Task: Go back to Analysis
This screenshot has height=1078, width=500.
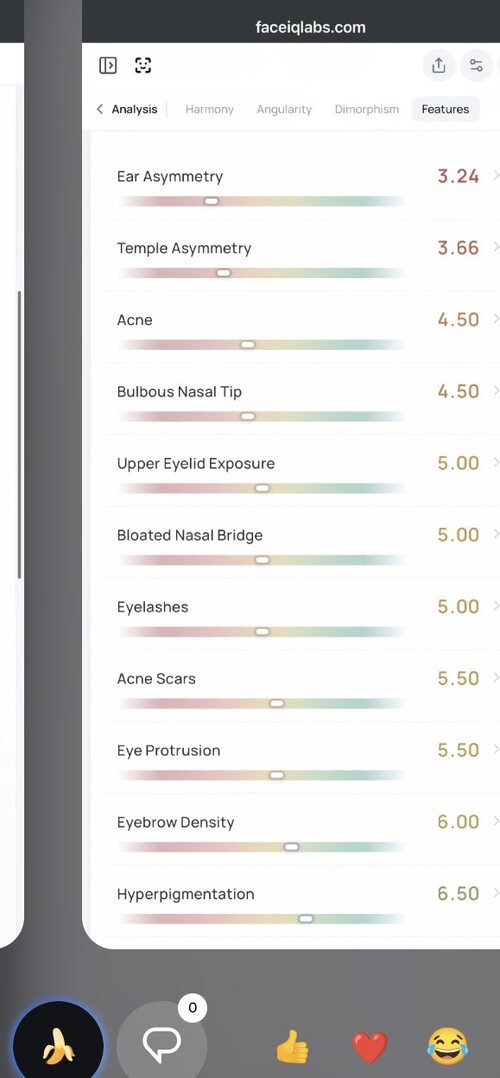Action: (127, 109)
